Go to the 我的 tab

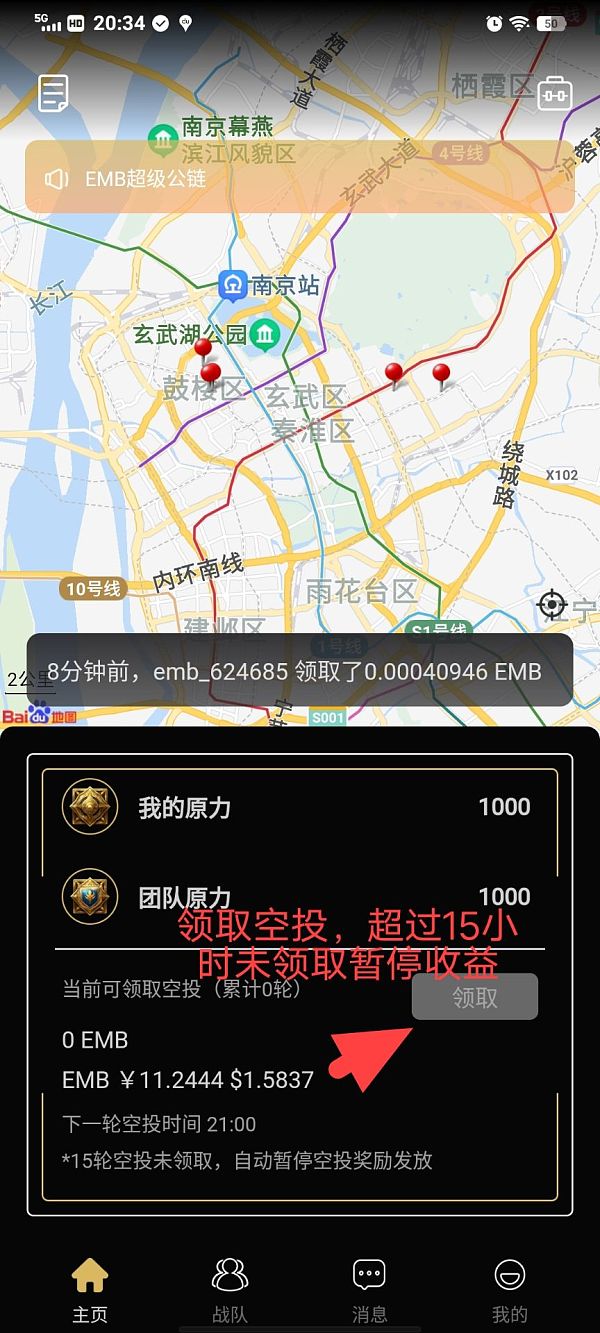click(x=510, y=1290)
